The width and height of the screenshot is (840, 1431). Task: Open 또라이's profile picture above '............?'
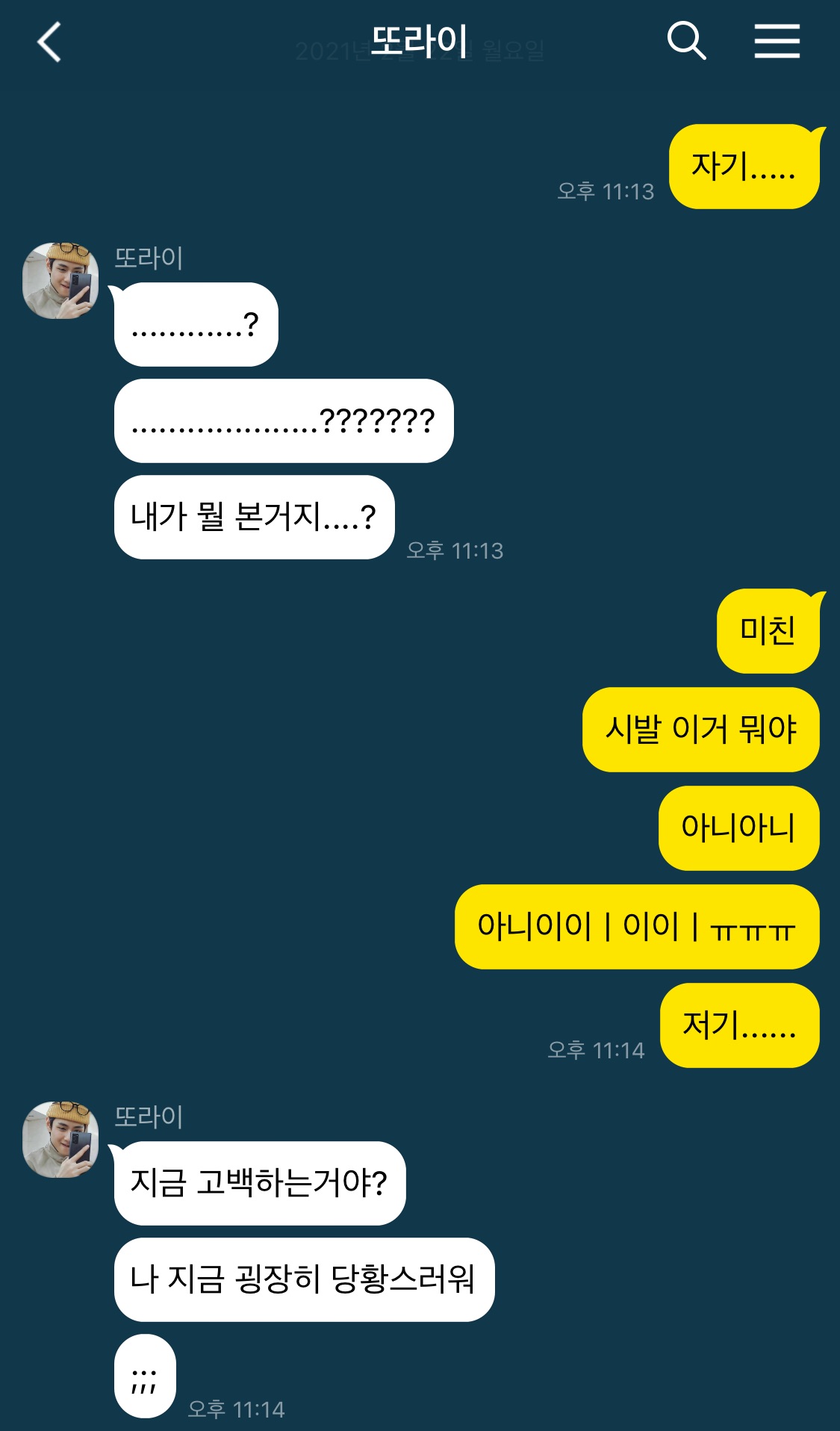(x=61, y=281)
